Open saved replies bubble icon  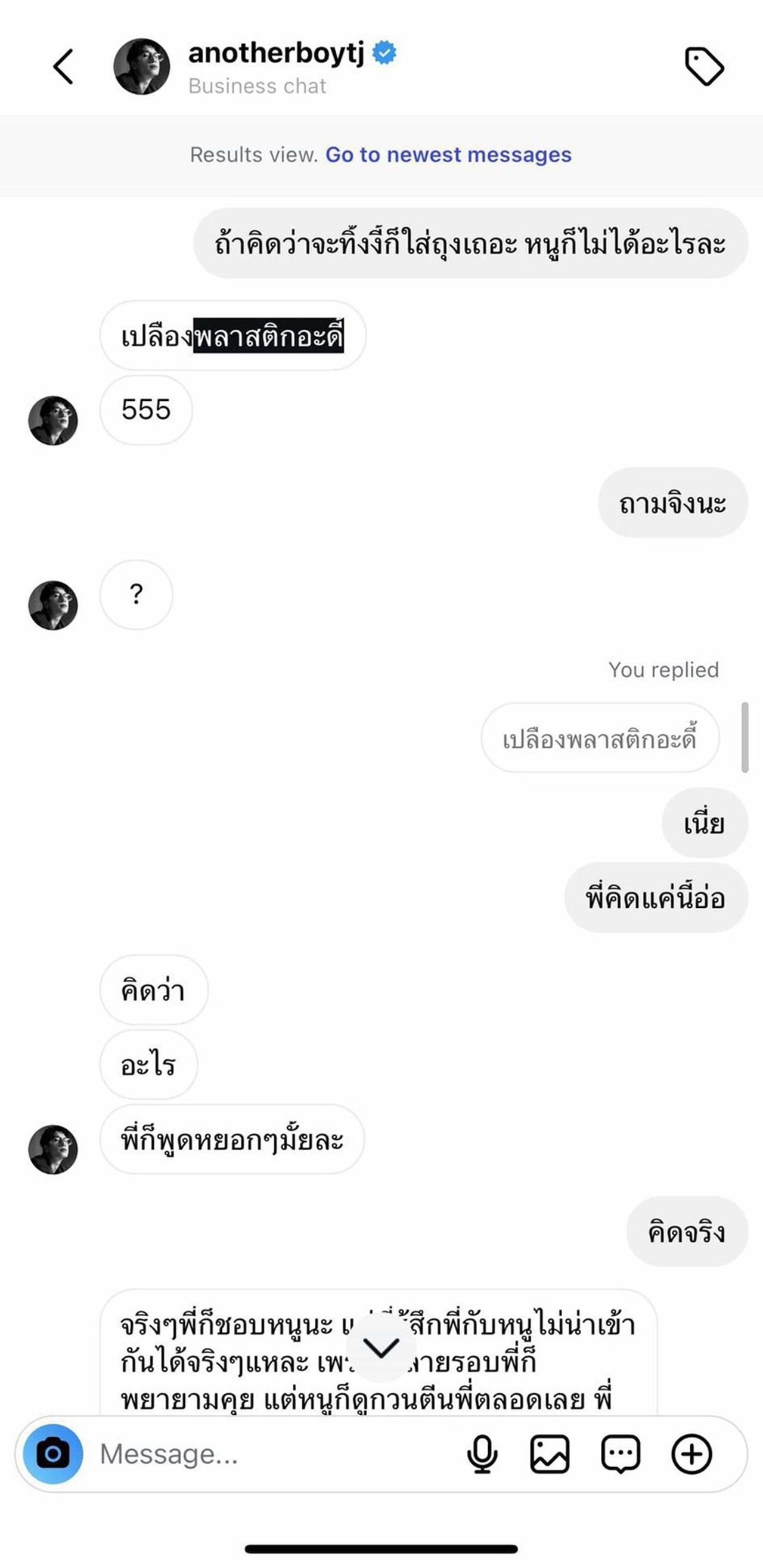(x=621, y=1454)
